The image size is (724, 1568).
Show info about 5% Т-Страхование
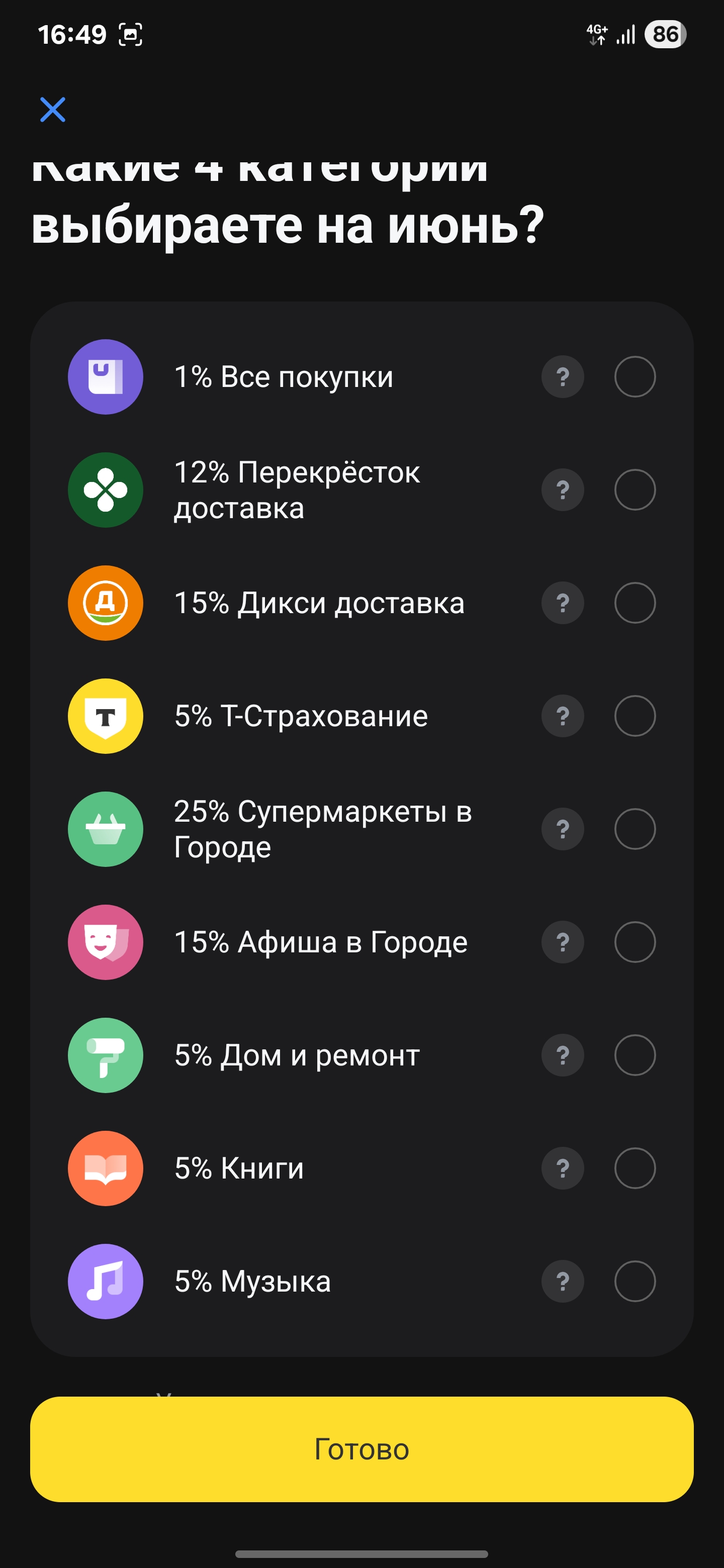pyautogui.click(x=563, y=716)
